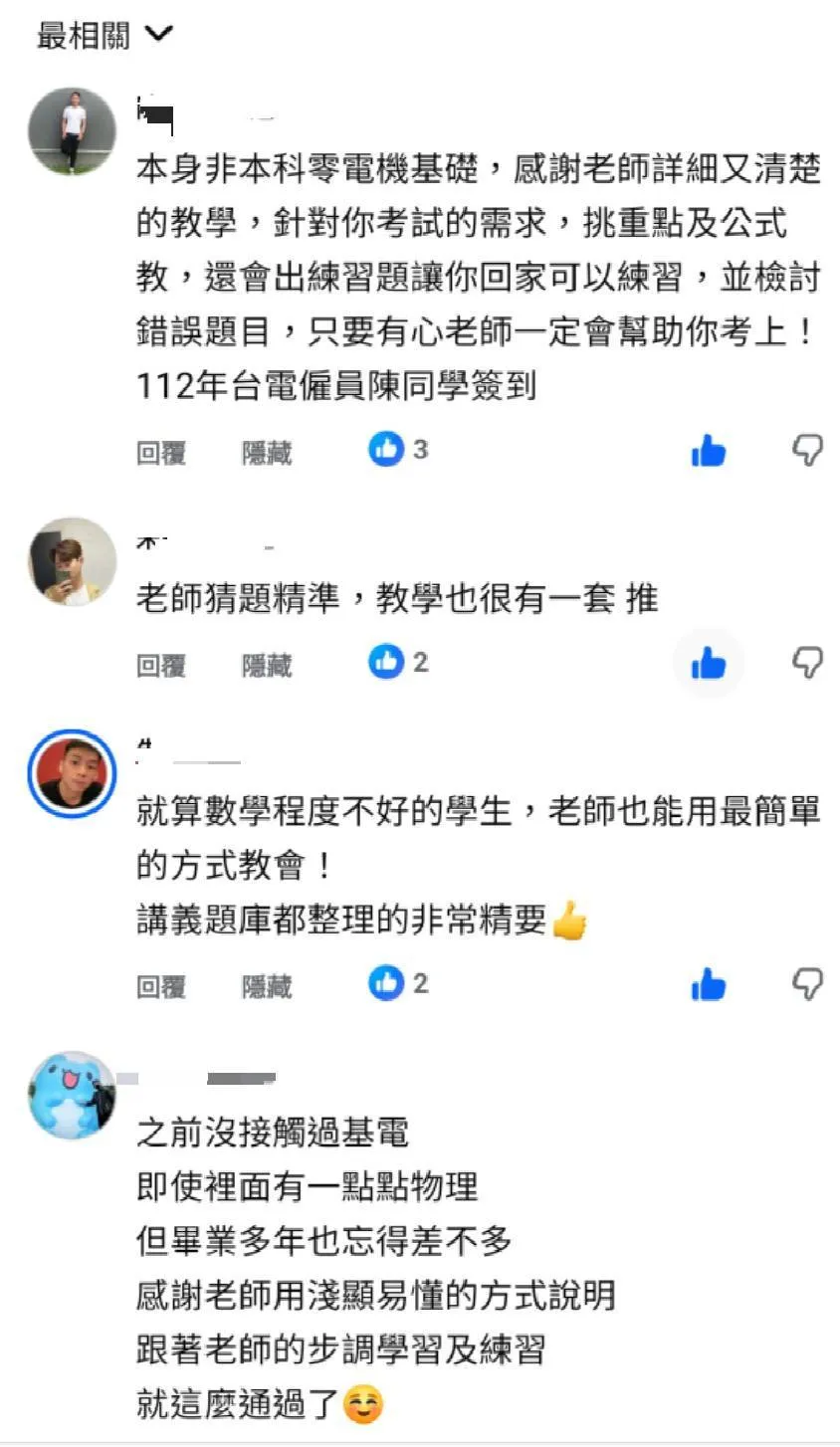Like the 數學程度不好 comment
The image size is (840, 1447).
[x=708, y=984]
